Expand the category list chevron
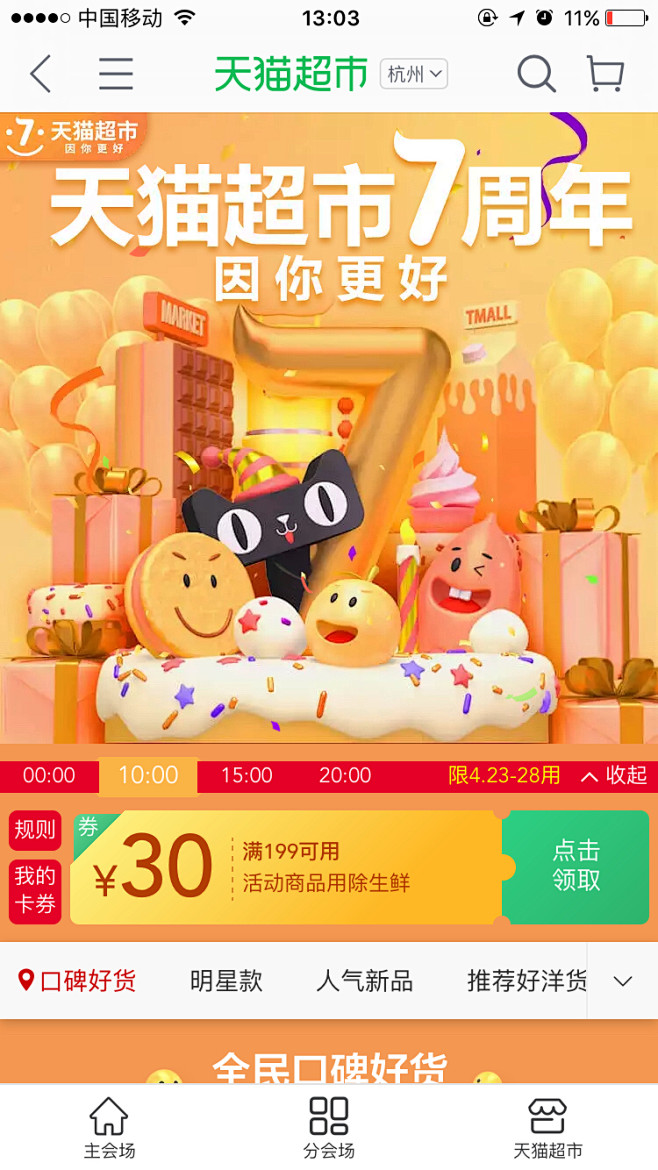The height and width of the screenshot is (1170, 658). 622,981
